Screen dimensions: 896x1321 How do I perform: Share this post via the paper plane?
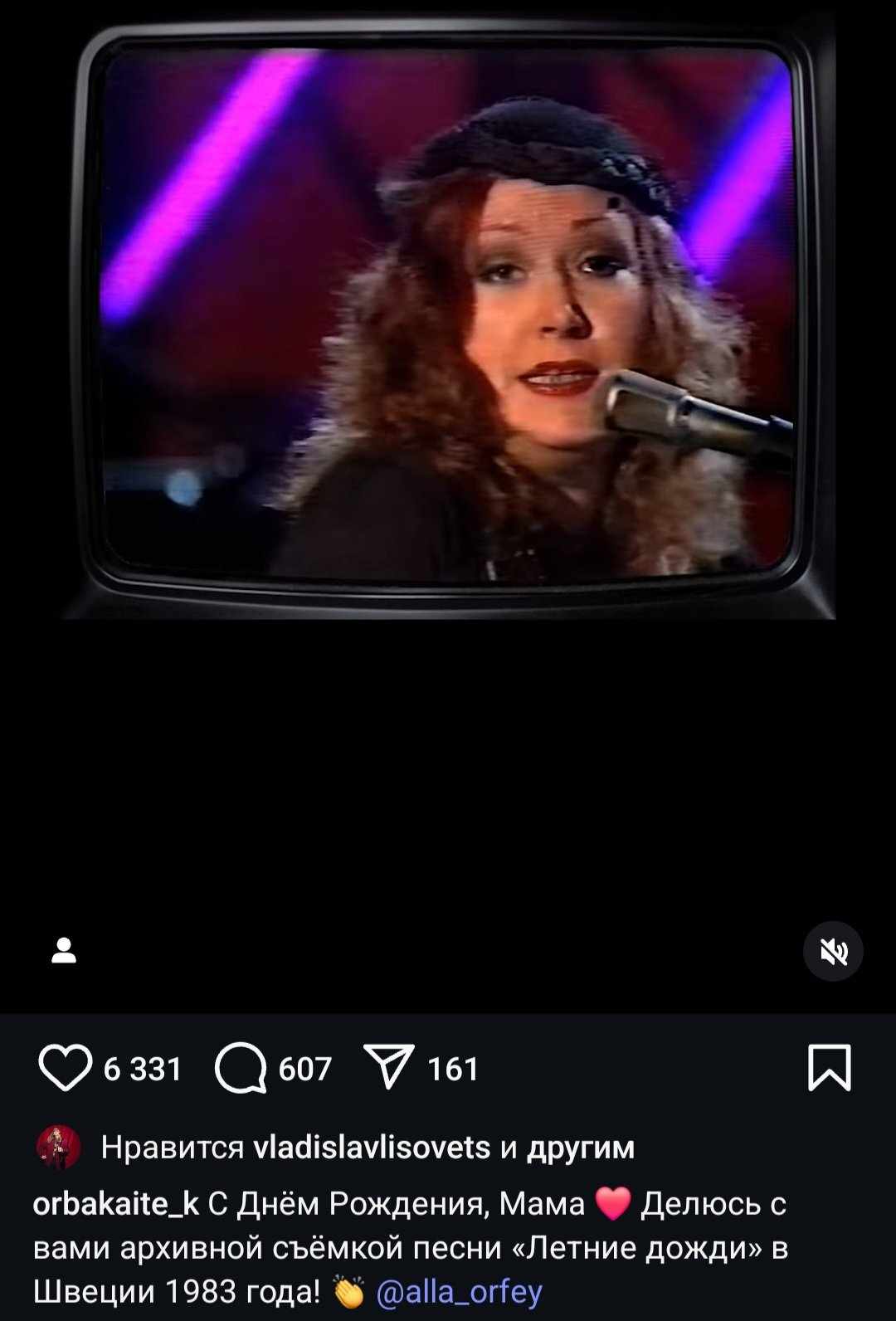388,1067
